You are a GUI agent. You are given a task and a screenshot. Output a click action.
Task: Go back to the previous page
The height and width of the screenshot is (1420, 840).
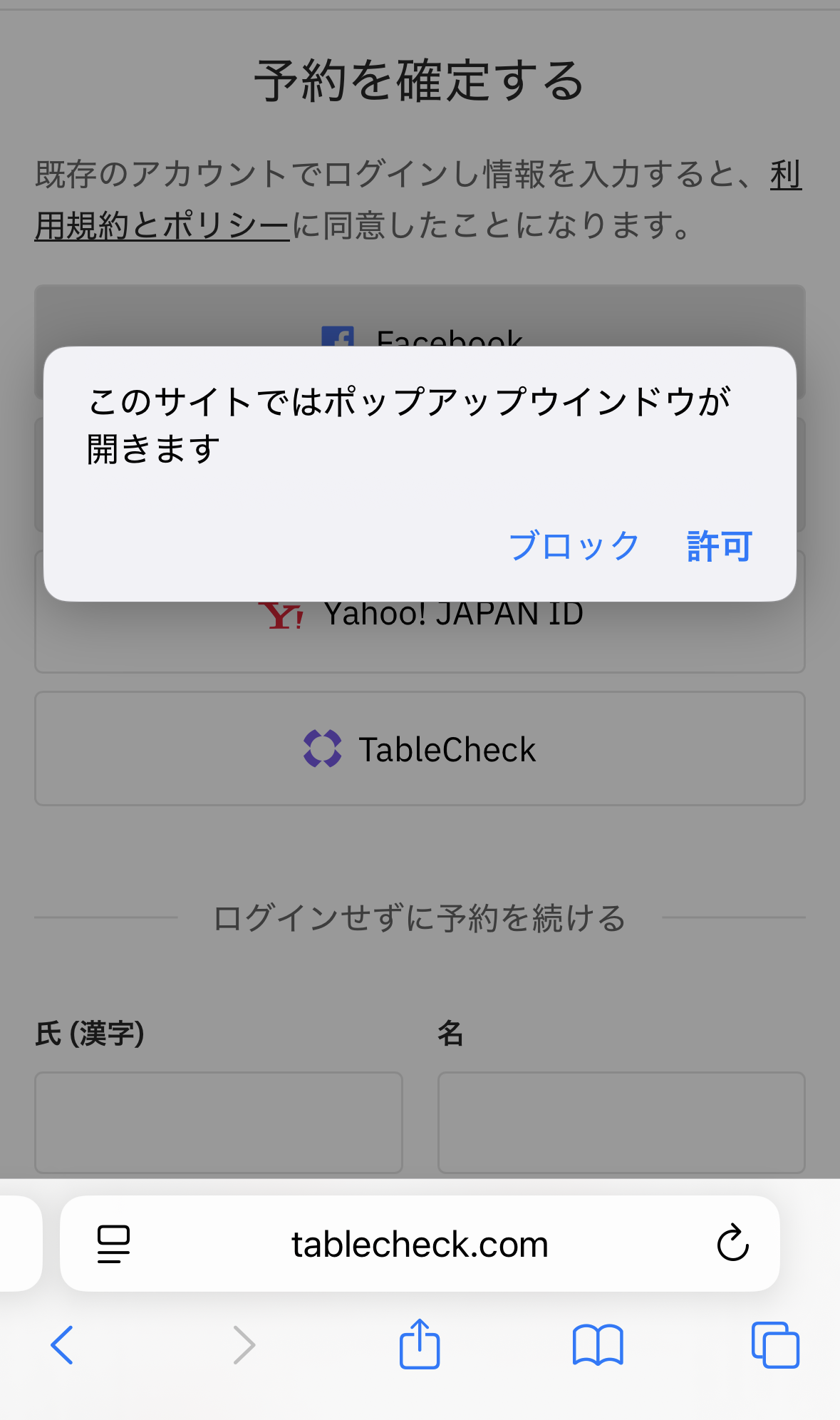(63, 1345)
